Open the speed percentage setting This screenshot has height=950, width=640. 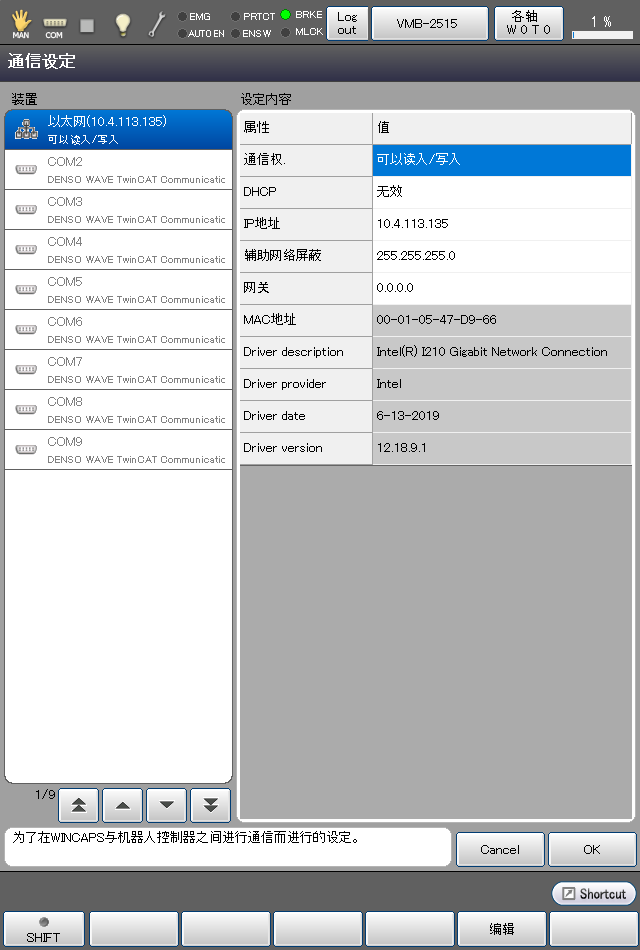601,25
